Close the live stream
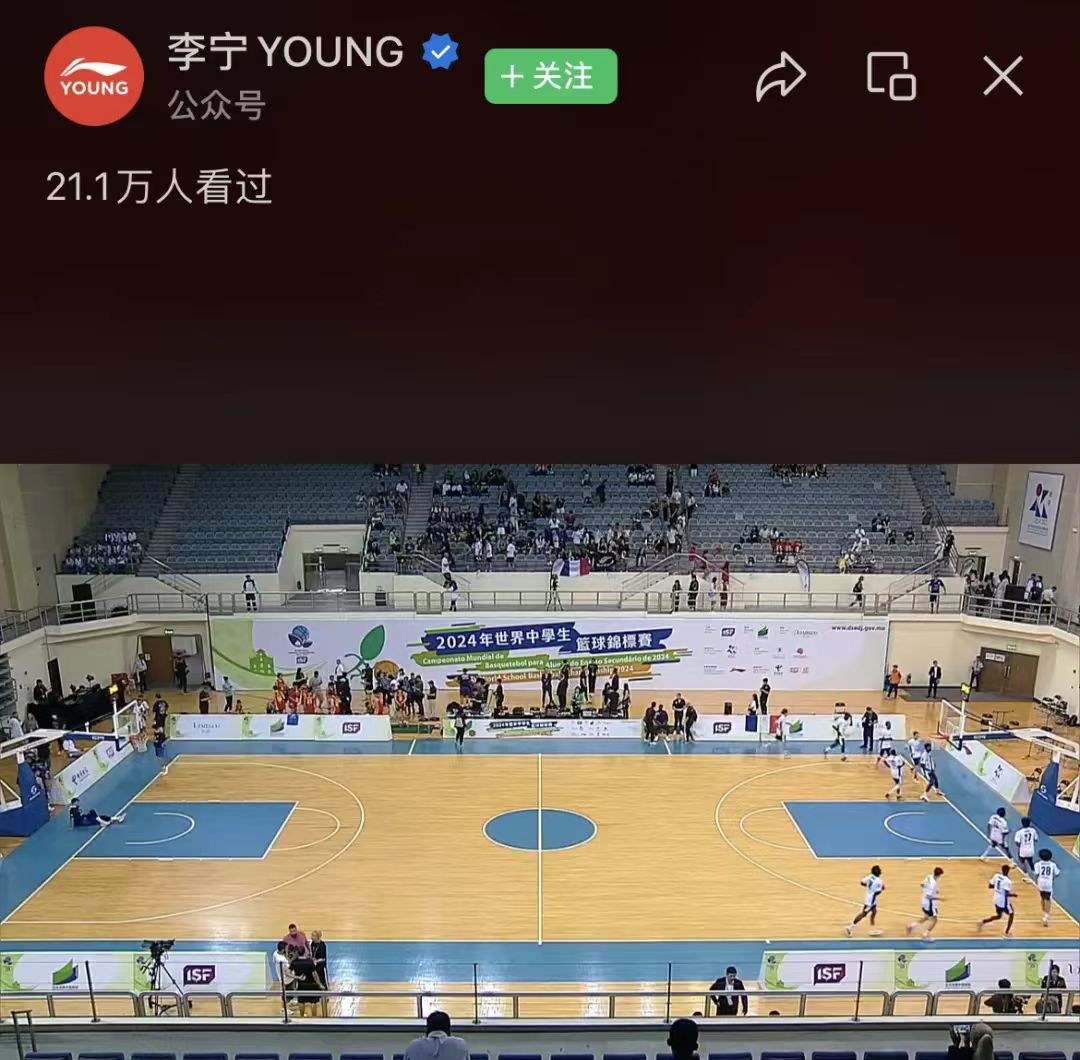Screen dimensions: 1080x1060 point(1002,76)
